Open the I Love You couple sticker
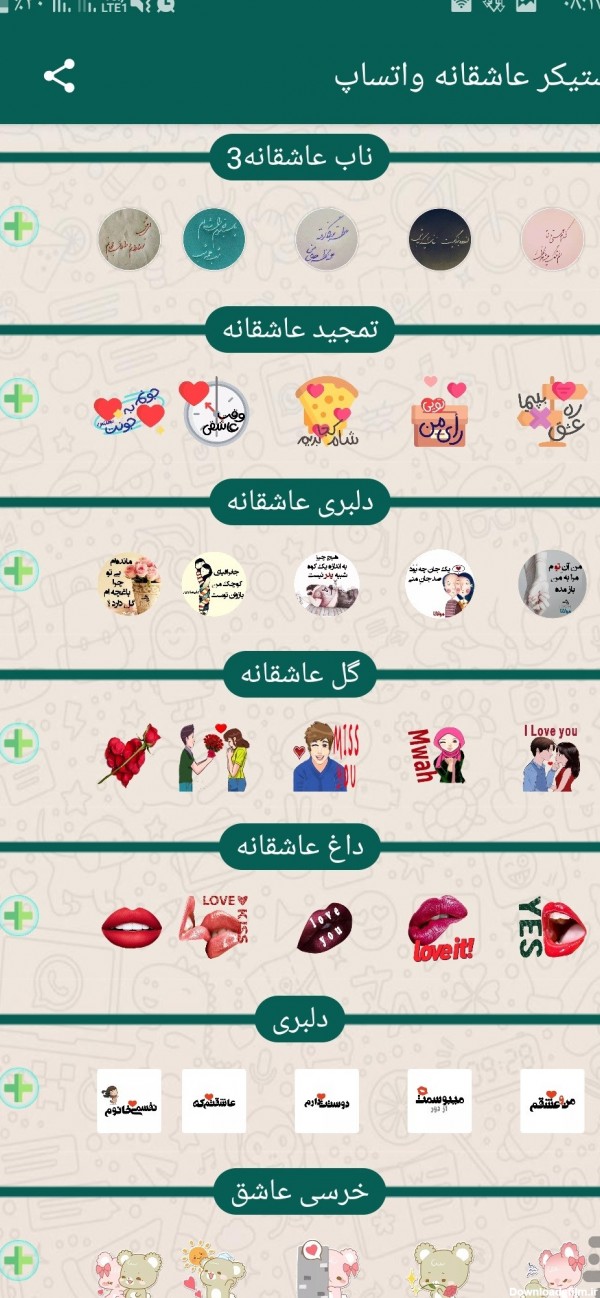This screenshot has height=1298, width=600. coord(550,757)
